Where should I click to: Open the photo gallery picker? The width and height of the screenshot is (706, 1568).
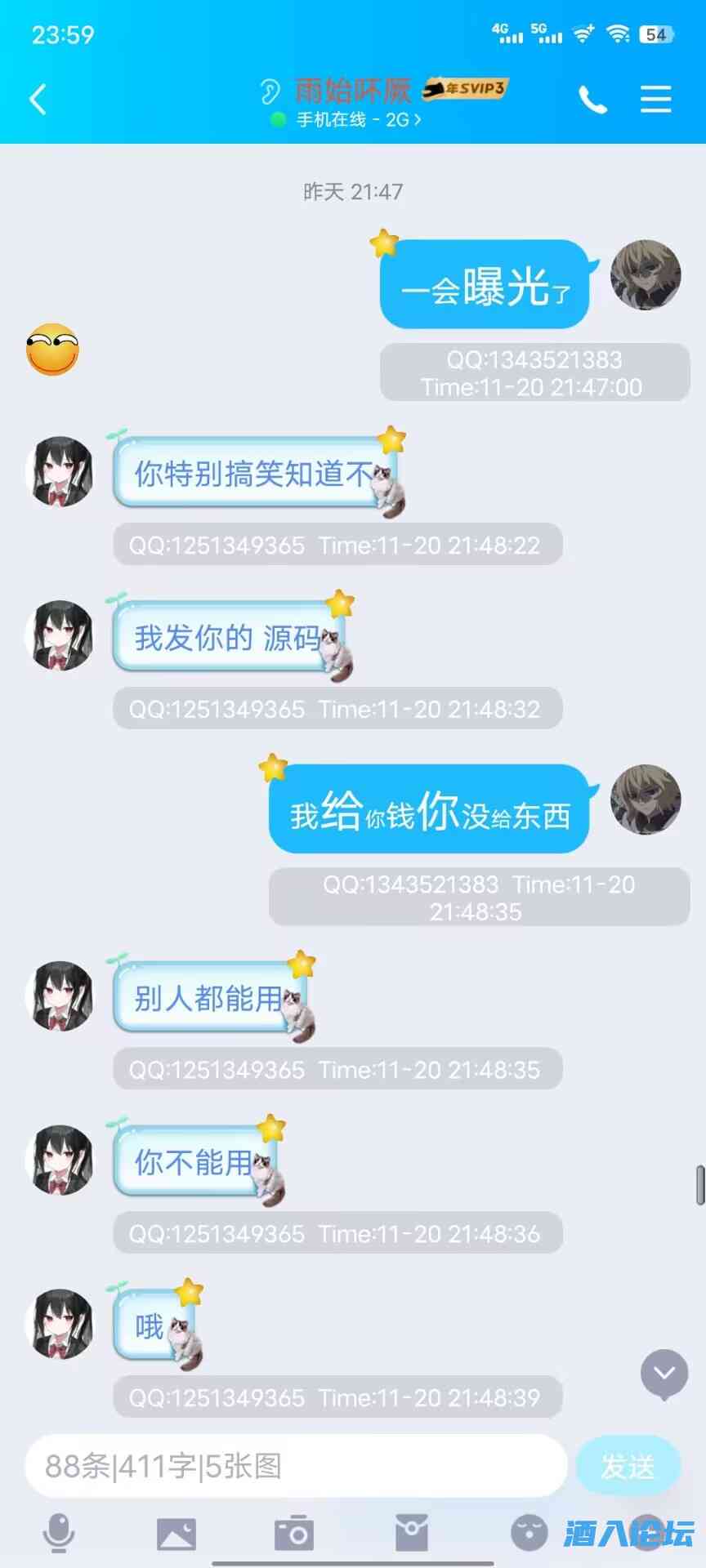[176, 1533]
